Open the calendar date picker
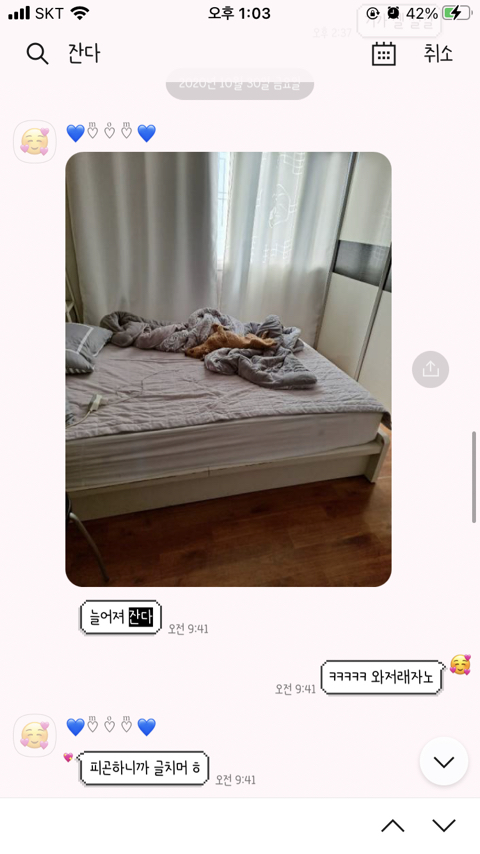The width and height of the screenshot is (480, 854). [384, 53]
